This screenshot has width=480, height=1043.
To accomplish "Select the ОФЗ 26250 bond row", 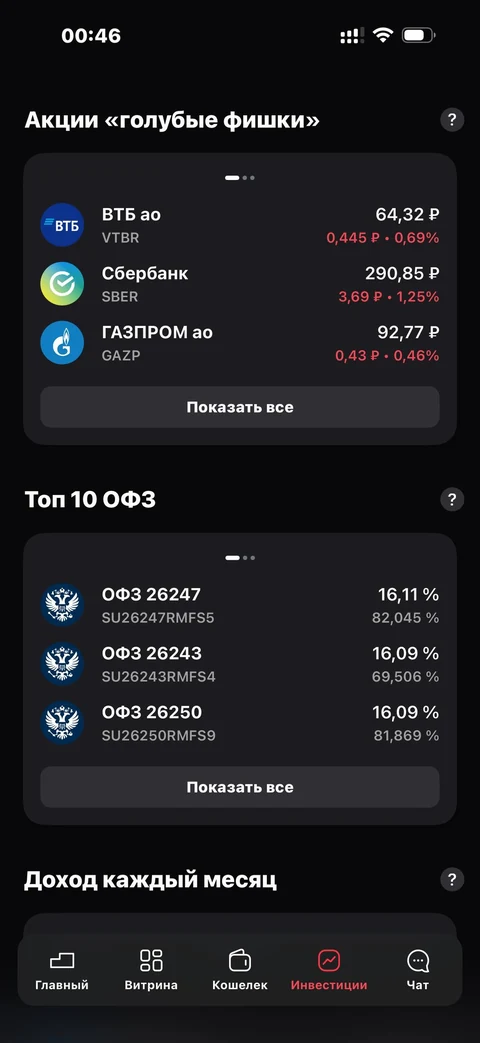I will pos(240,723).
